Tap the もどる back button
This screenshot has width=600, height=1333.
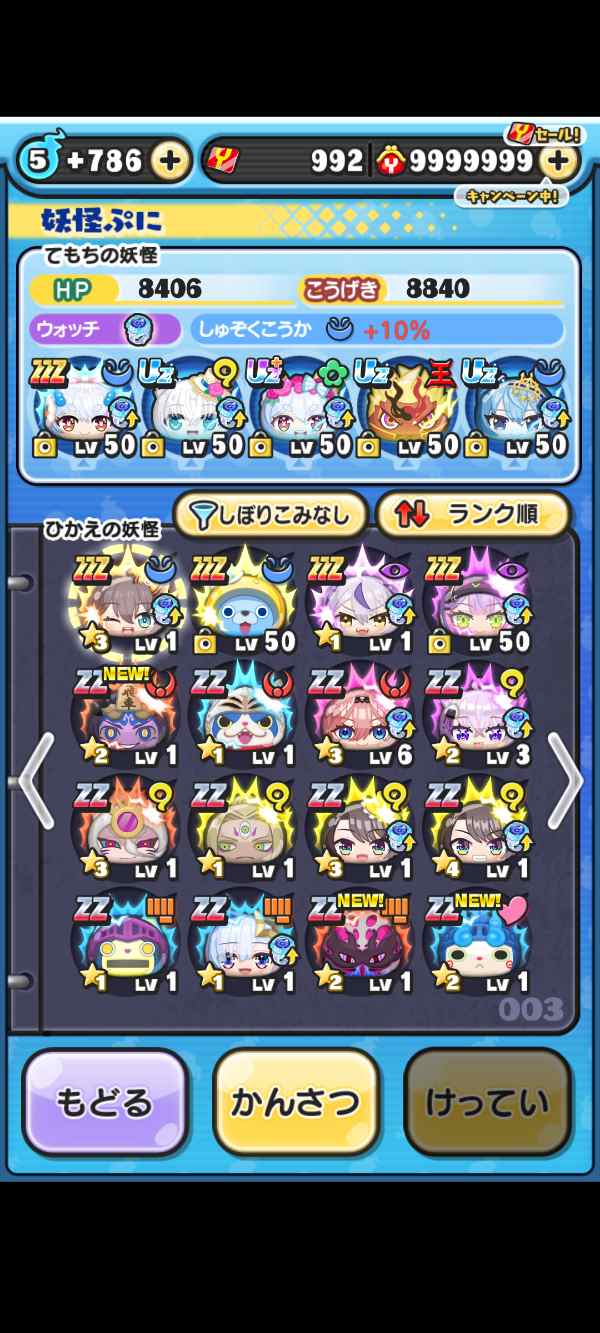pos(105,1102)
